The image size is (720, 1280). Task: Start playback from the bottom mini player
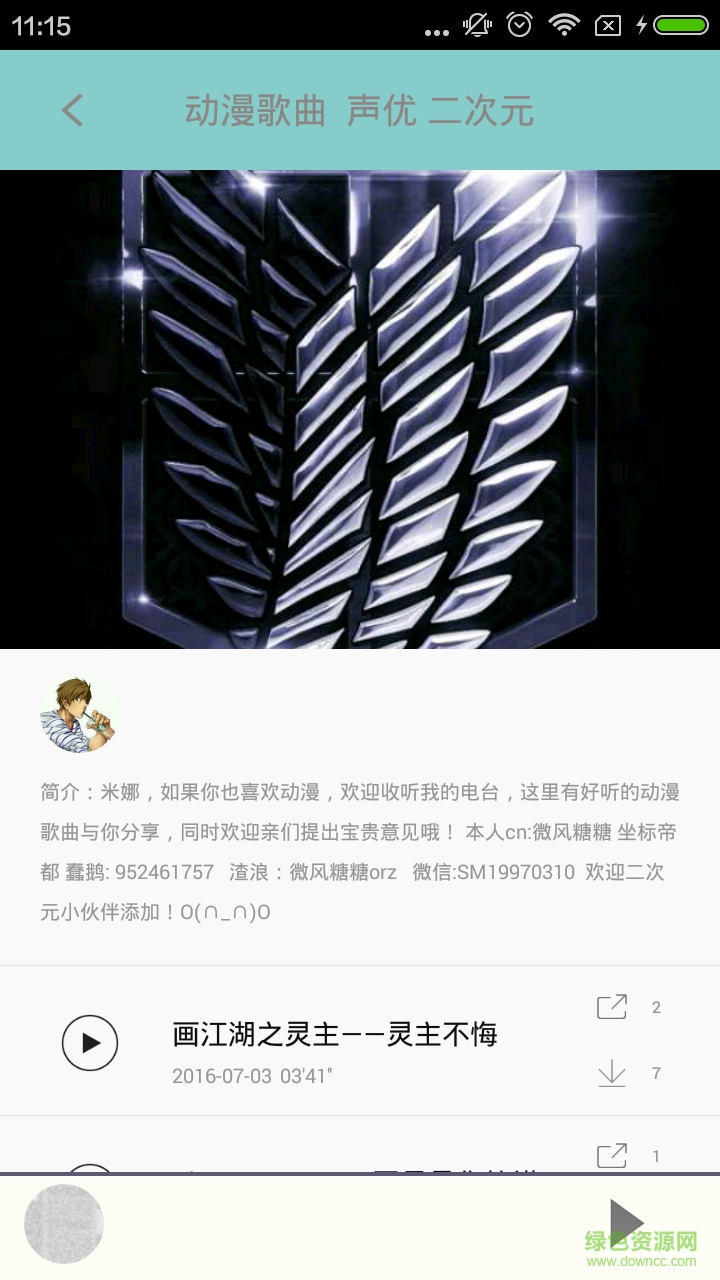tap(626, 1222)
